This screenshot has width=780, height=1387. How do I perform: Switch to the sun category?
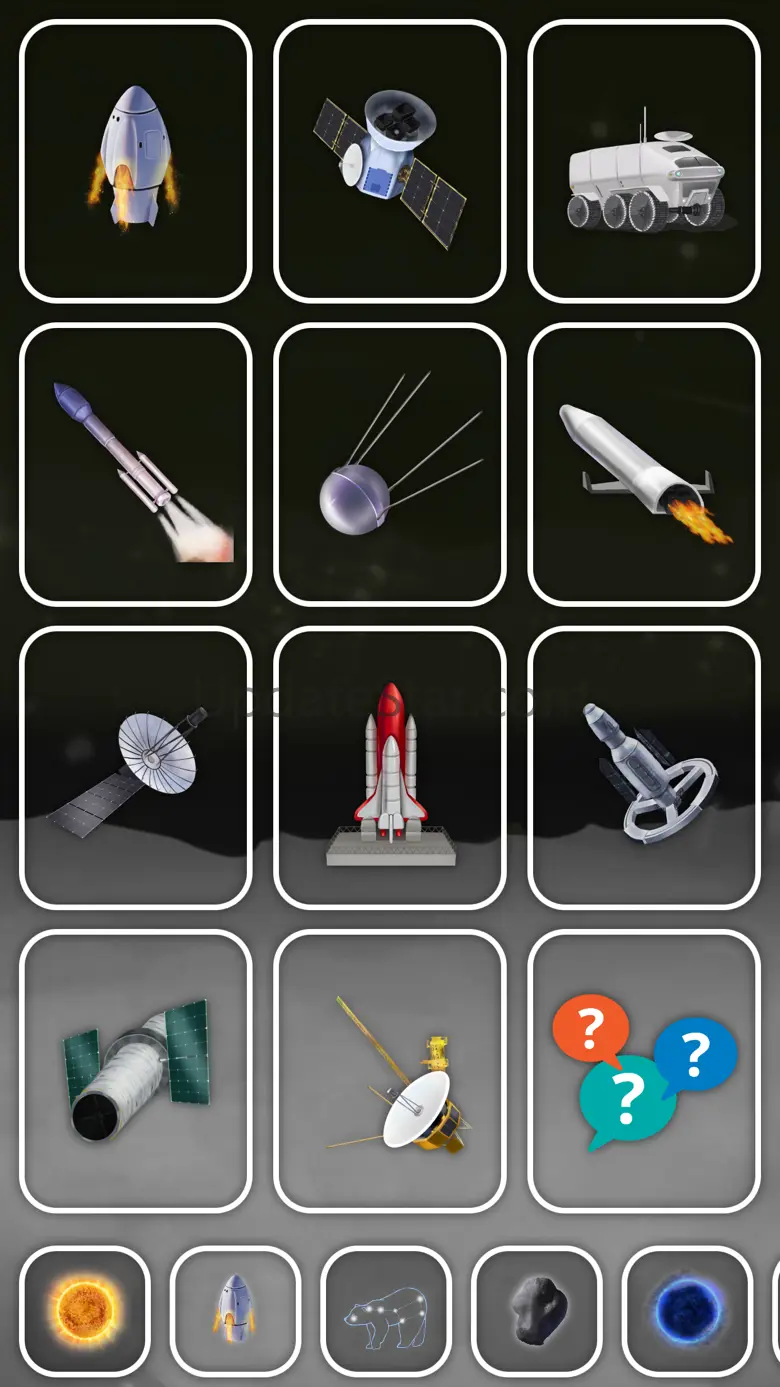click(85, 1311)
